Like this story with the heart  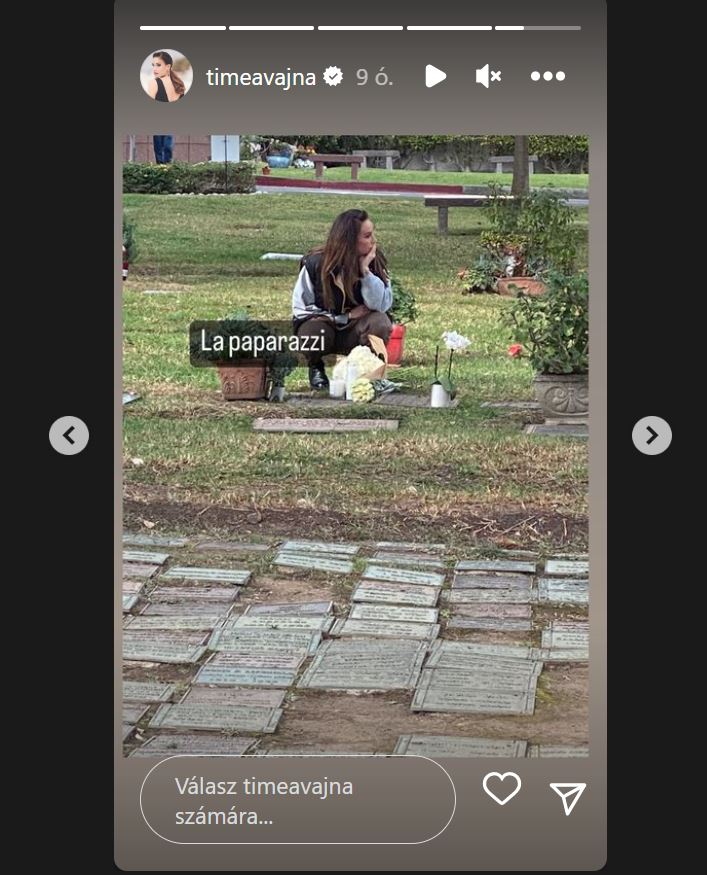click(501, 789)
